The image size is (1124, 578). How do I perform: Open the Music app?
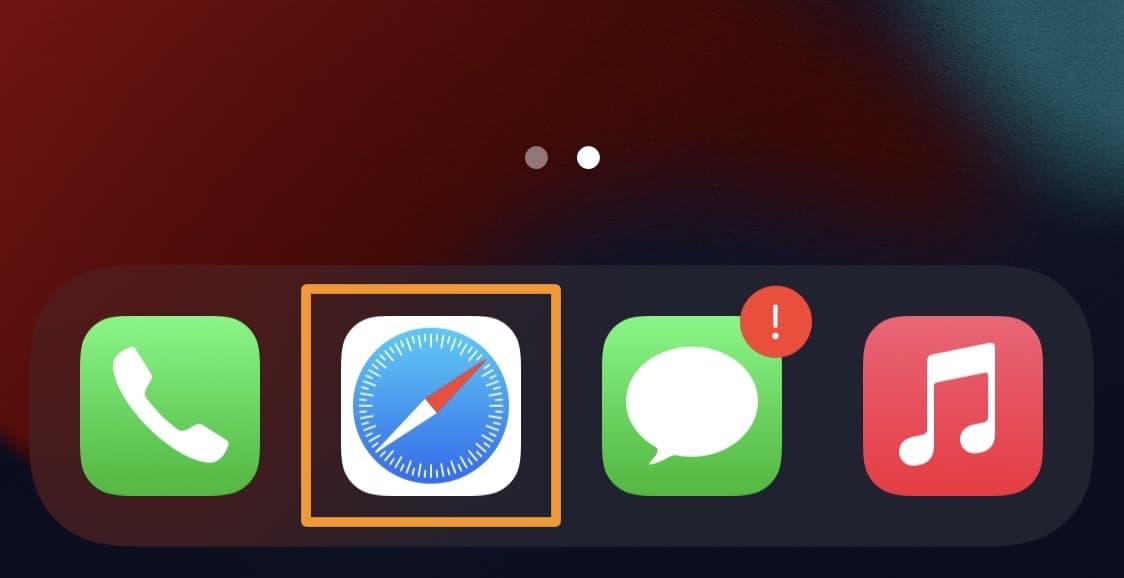952,406
